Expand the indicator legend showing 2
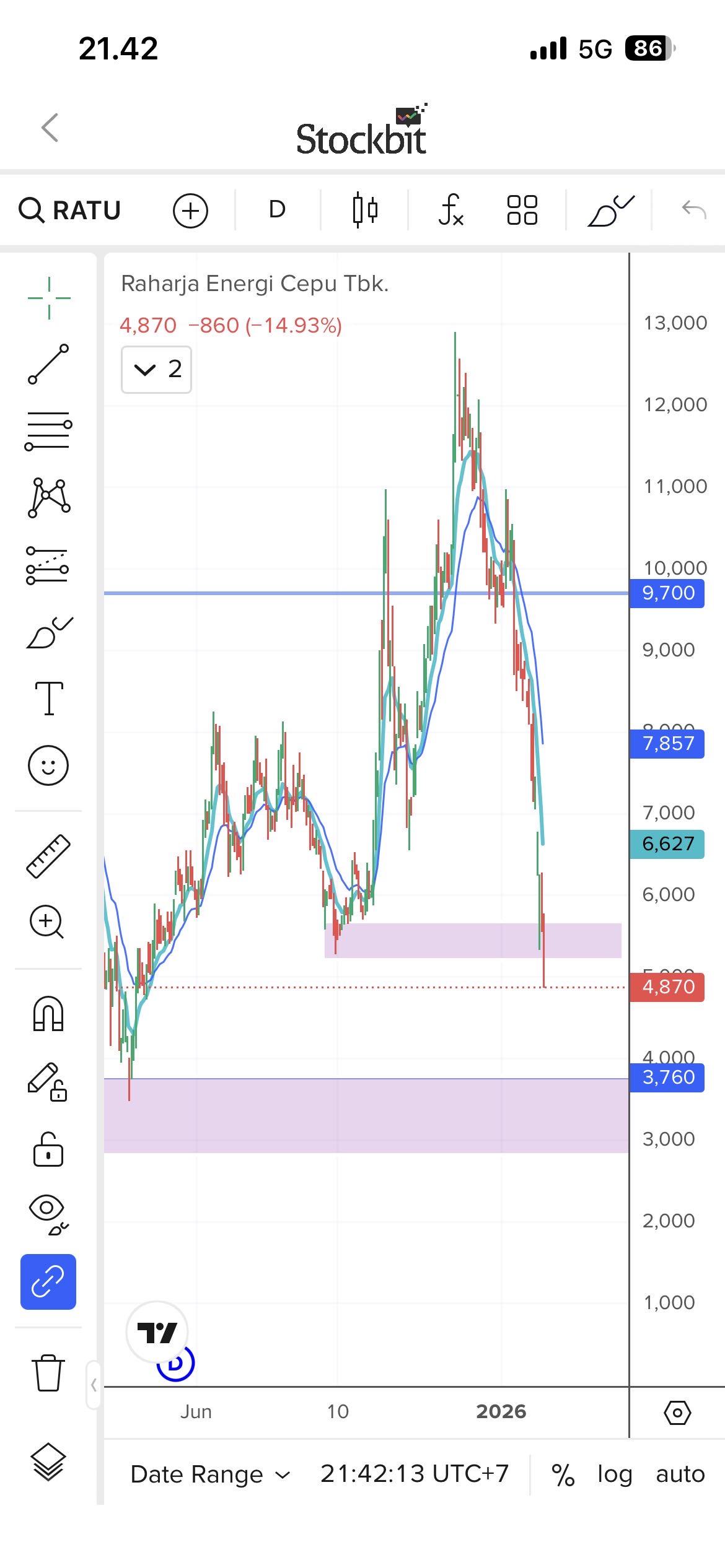The height and width of the screenshot is (1568, 725). [156, 370]
